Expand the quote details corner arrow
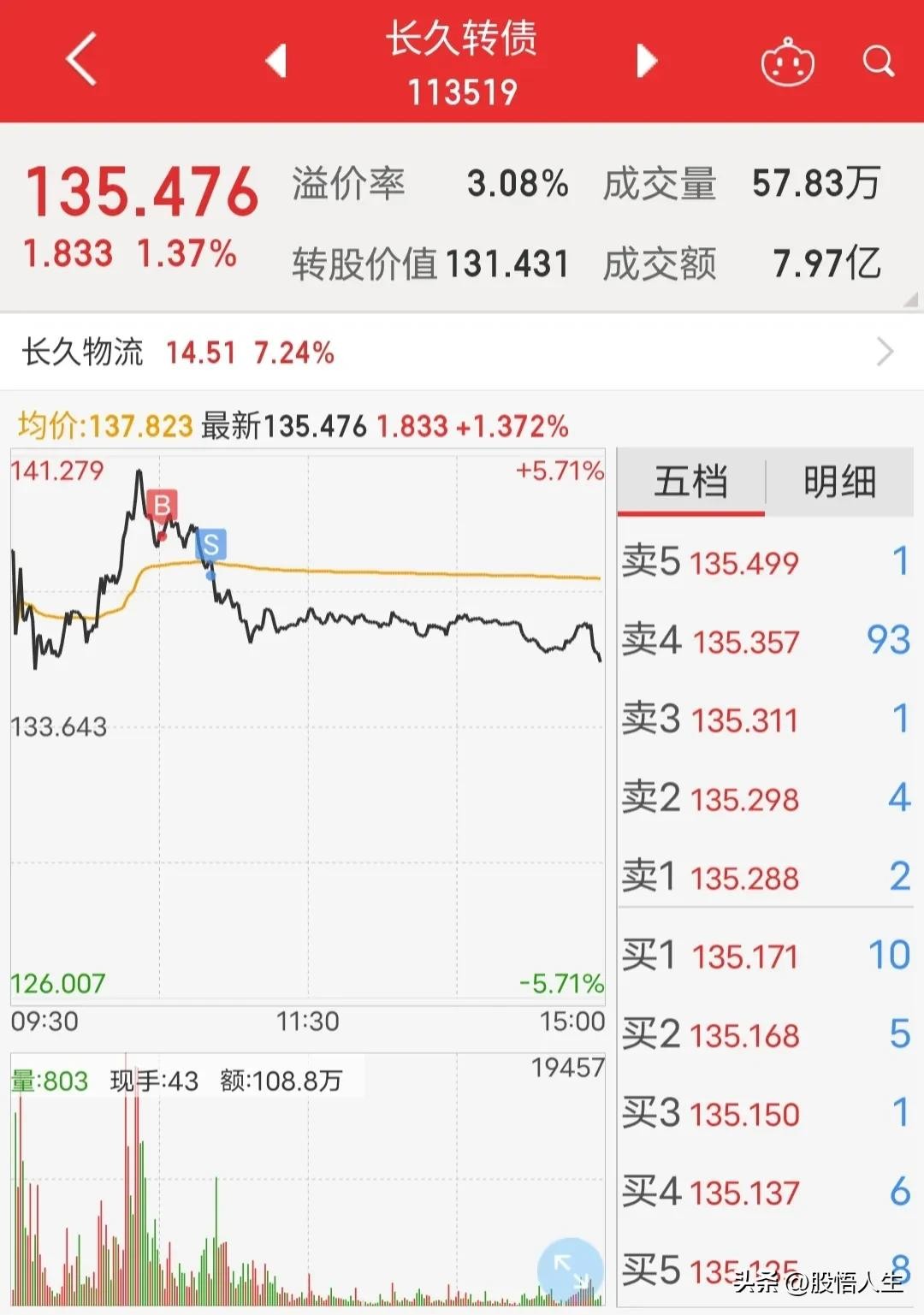 910,299
